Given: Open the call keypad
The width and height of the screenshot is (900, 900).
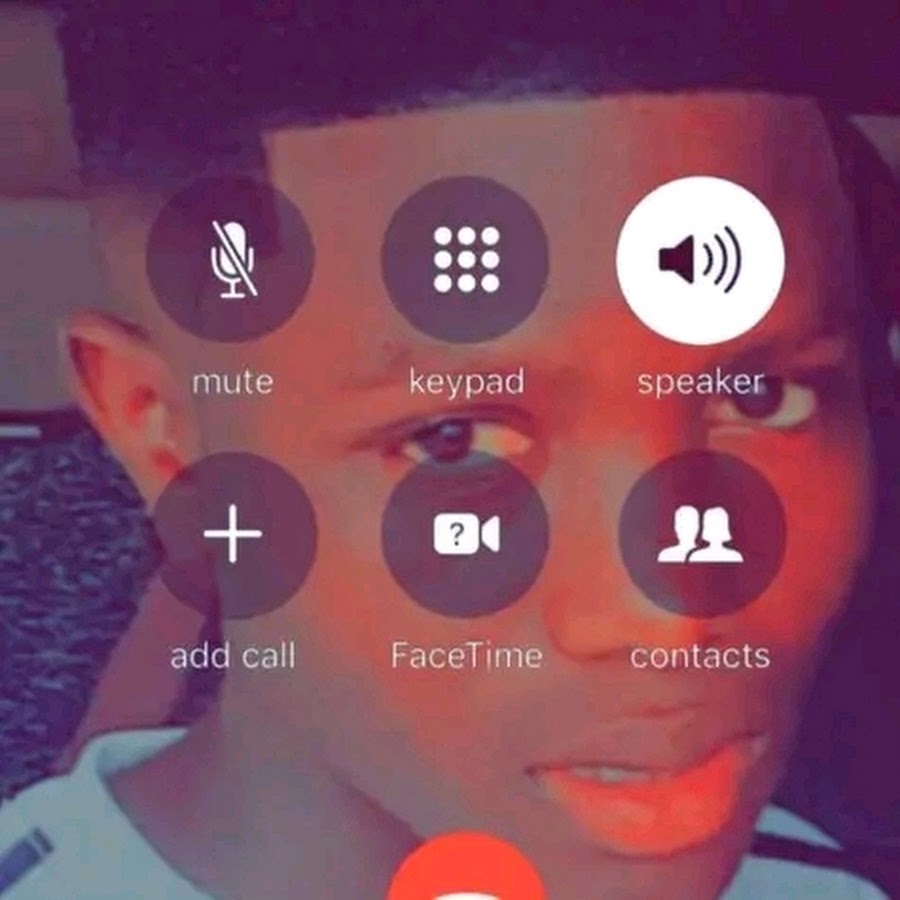Looking at the screenshot, I should click(x=465, y=260).
